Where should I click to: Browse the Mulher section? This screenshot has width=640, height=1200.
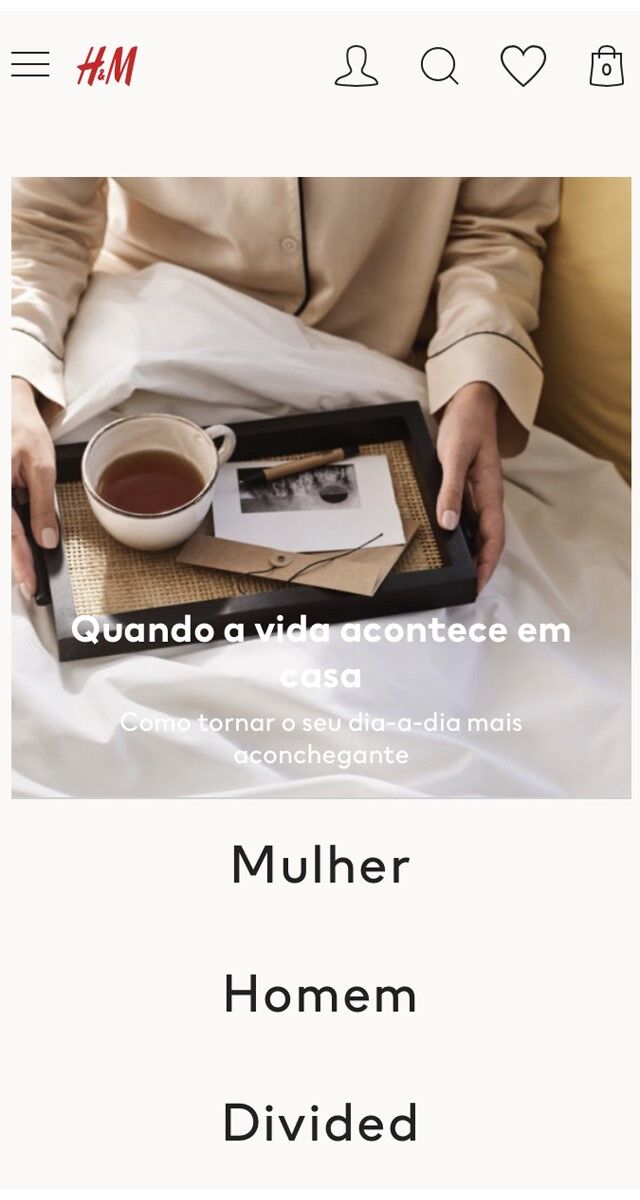click(320, 866)
